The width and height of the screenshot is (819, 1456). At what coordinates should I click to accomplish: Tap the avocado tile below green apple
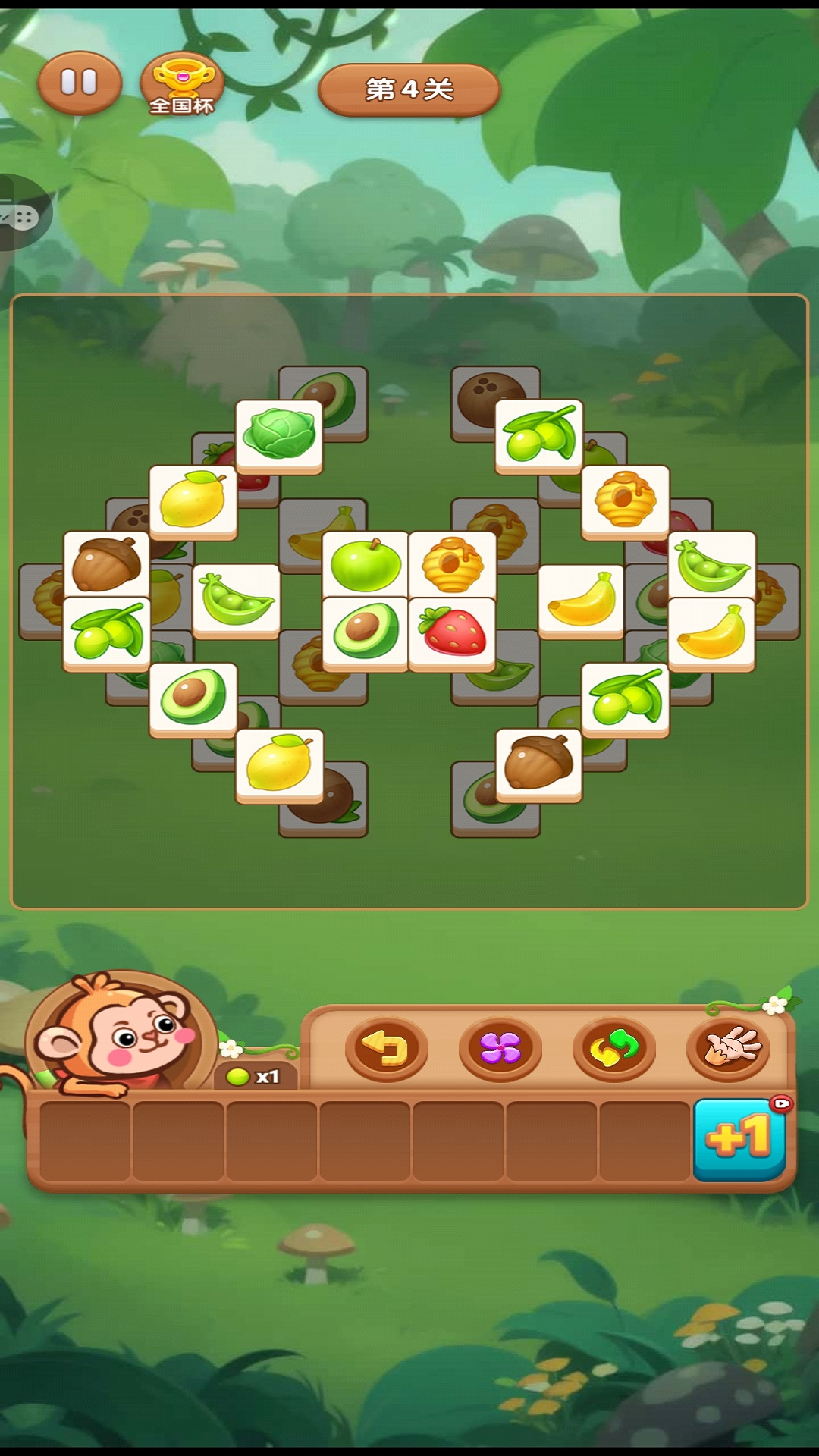[x=366, y=632]
